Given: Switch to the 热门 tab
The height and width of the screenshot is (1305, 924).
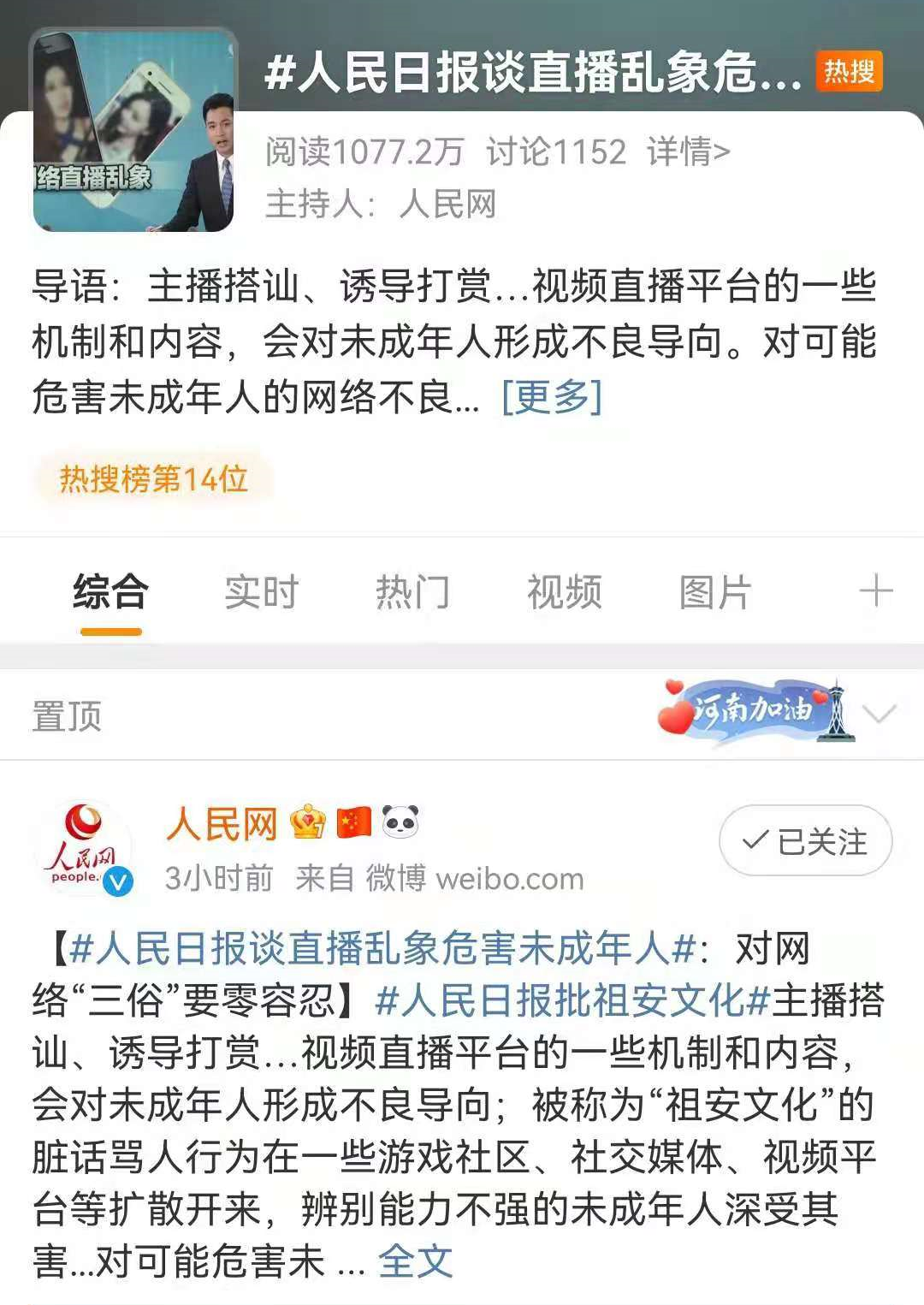Looking at the screenshot, I should (412, 592).
